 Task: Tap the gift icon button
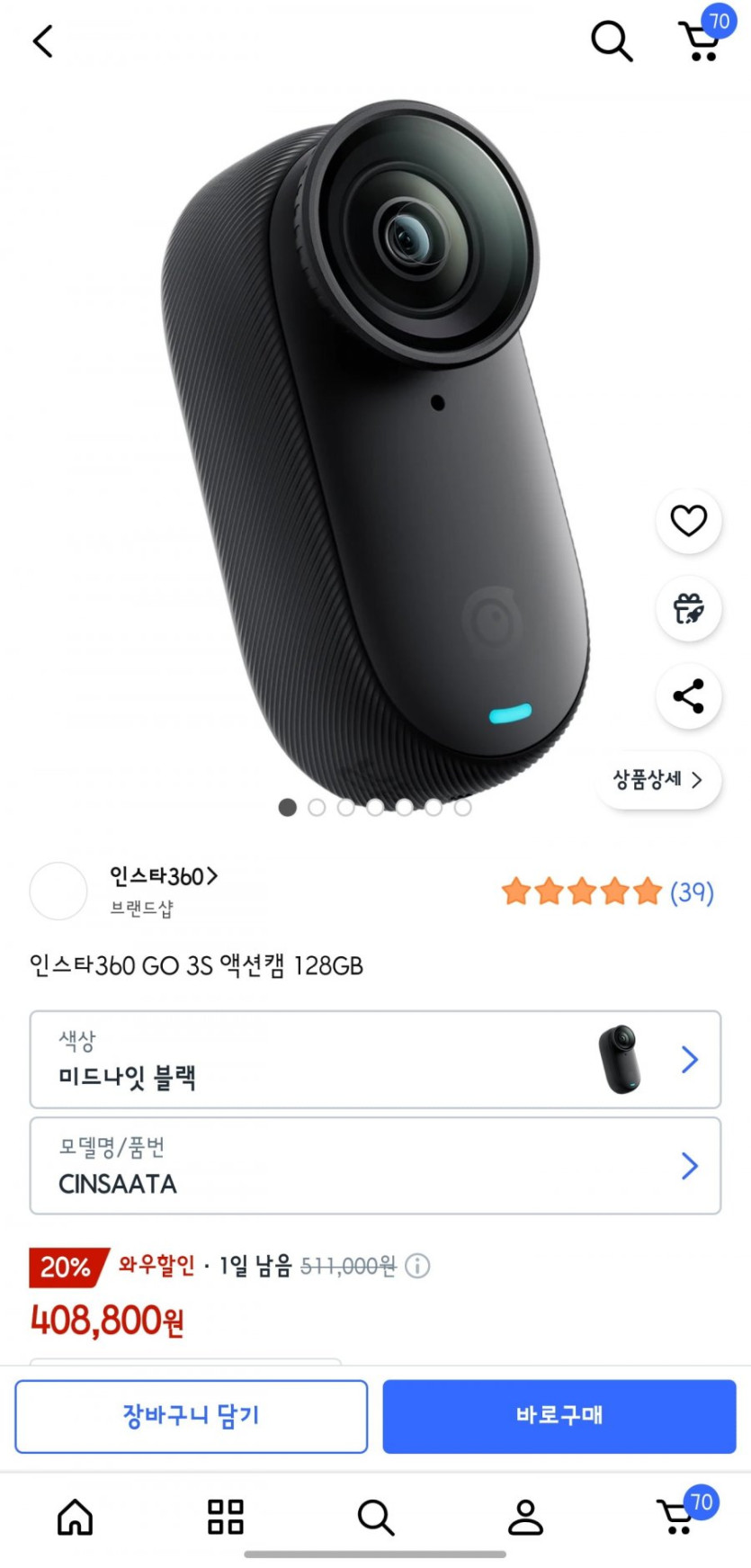[688, 609]
